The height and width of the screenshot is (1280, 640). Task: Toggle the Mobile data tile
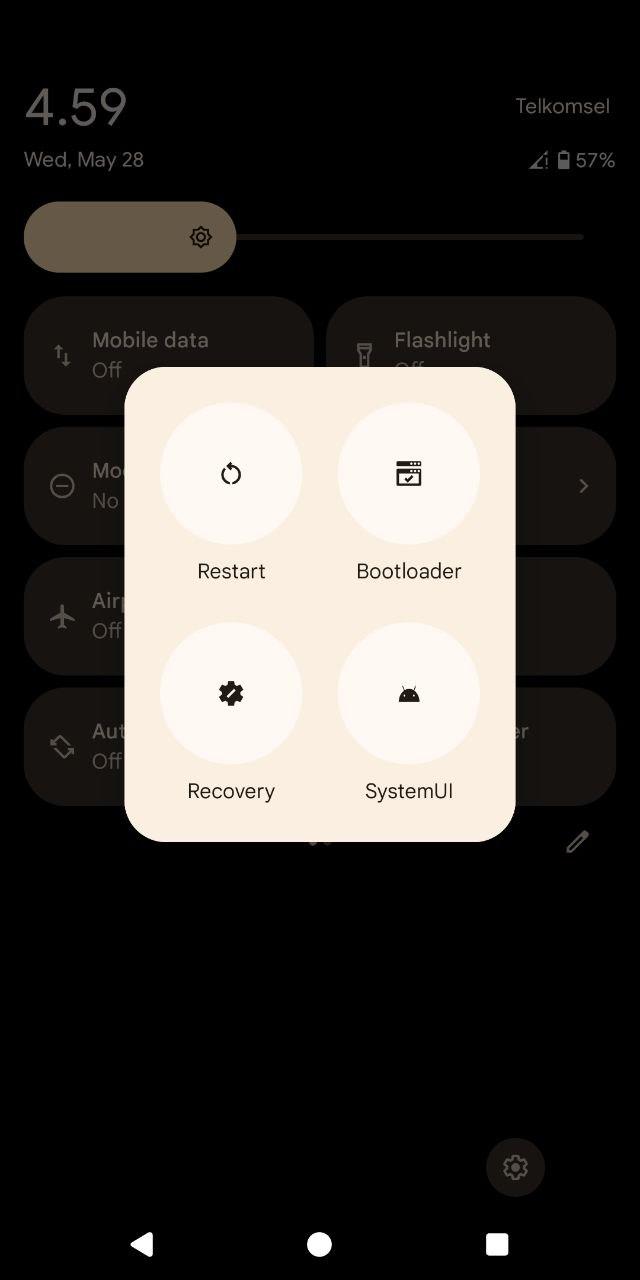[169, 355]
